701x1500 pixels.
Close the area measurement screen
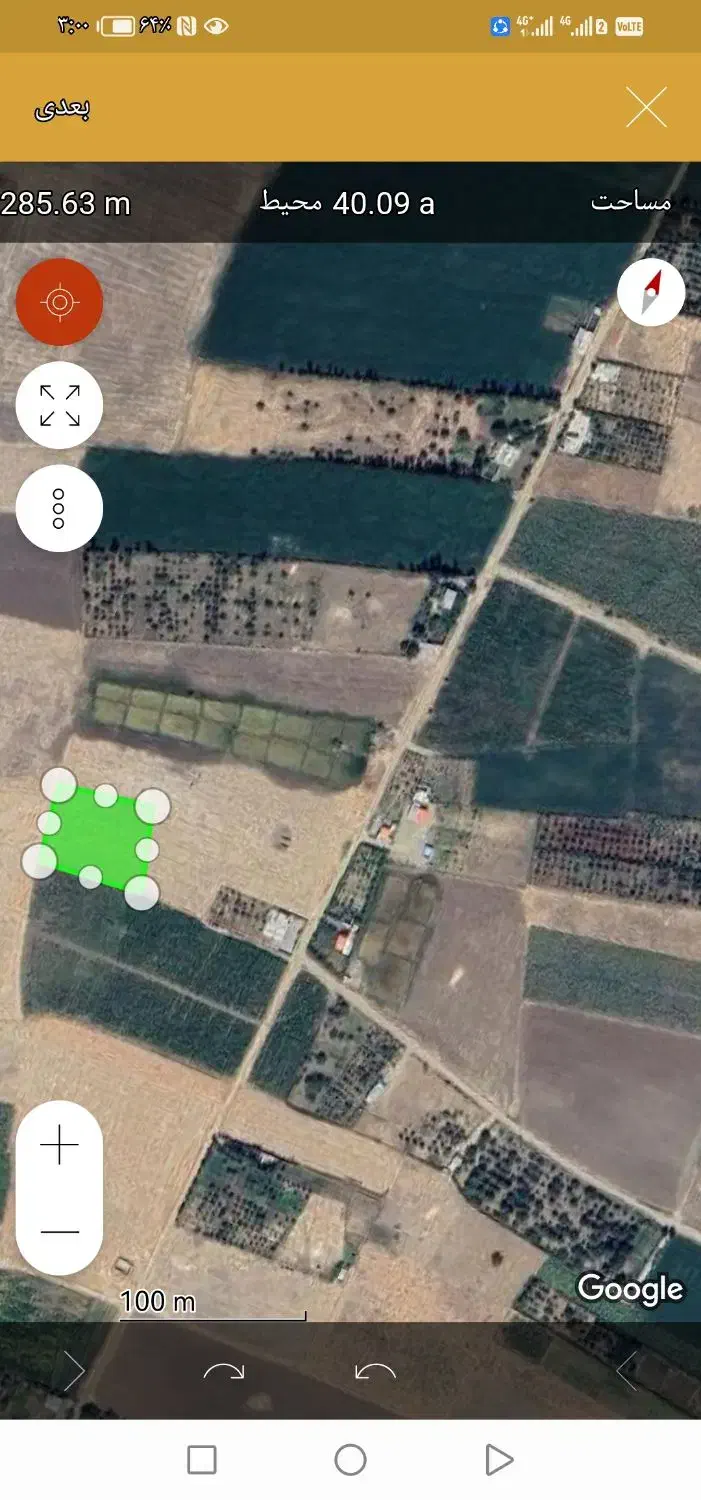click(646, 108)
